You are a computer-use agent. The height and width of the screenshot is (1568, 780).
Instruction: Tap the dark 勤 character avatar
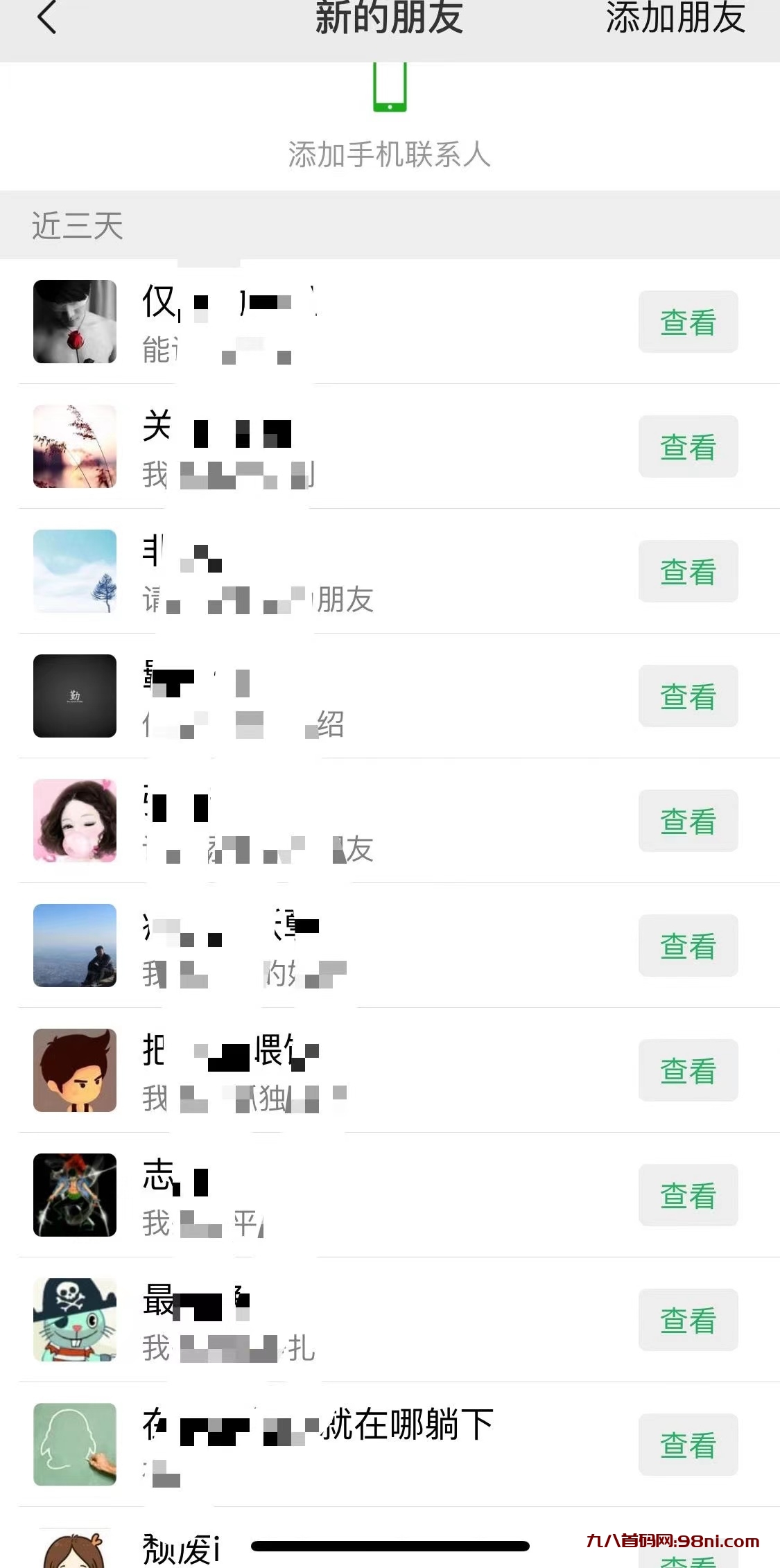(x=75, y=696)
